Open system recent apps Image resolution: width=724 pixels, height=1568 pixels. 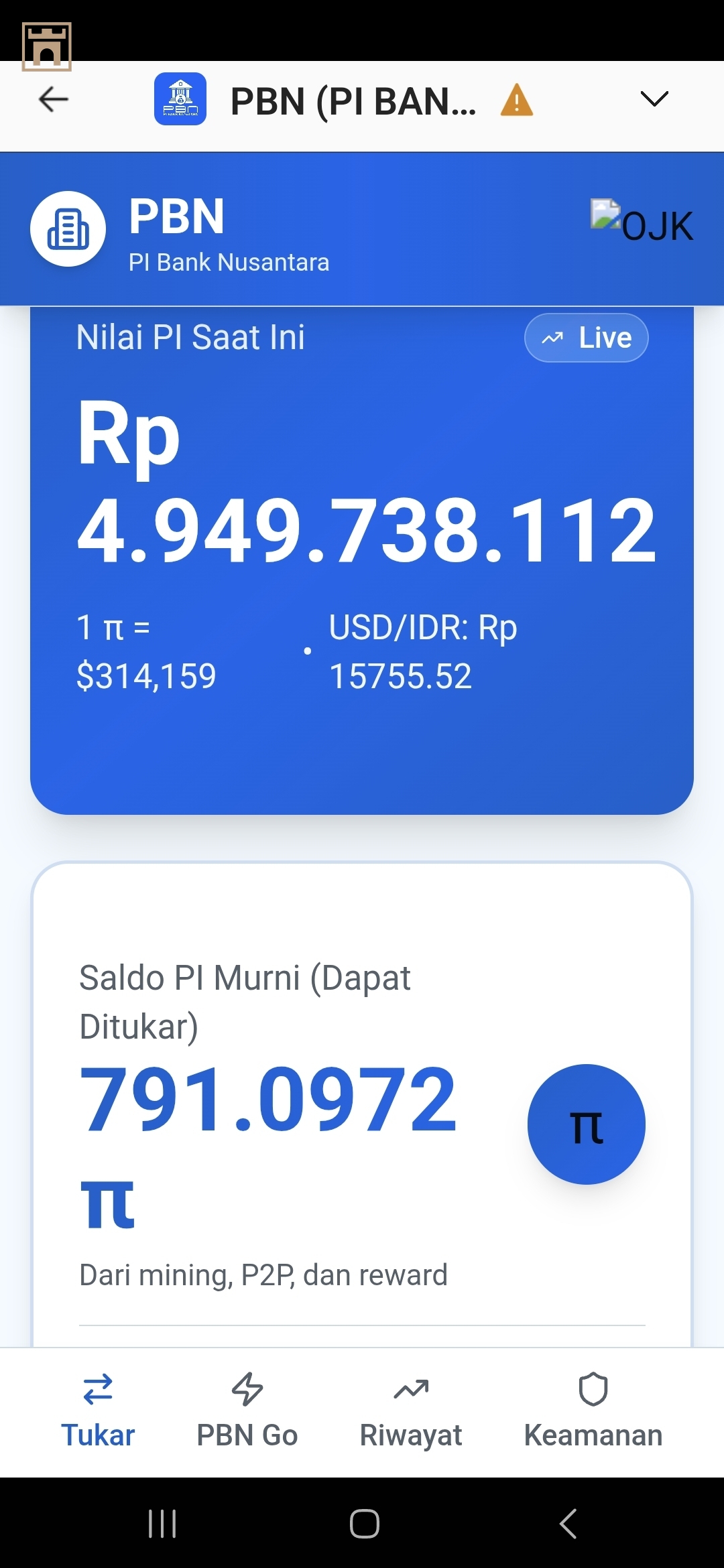coord(162,1524)
